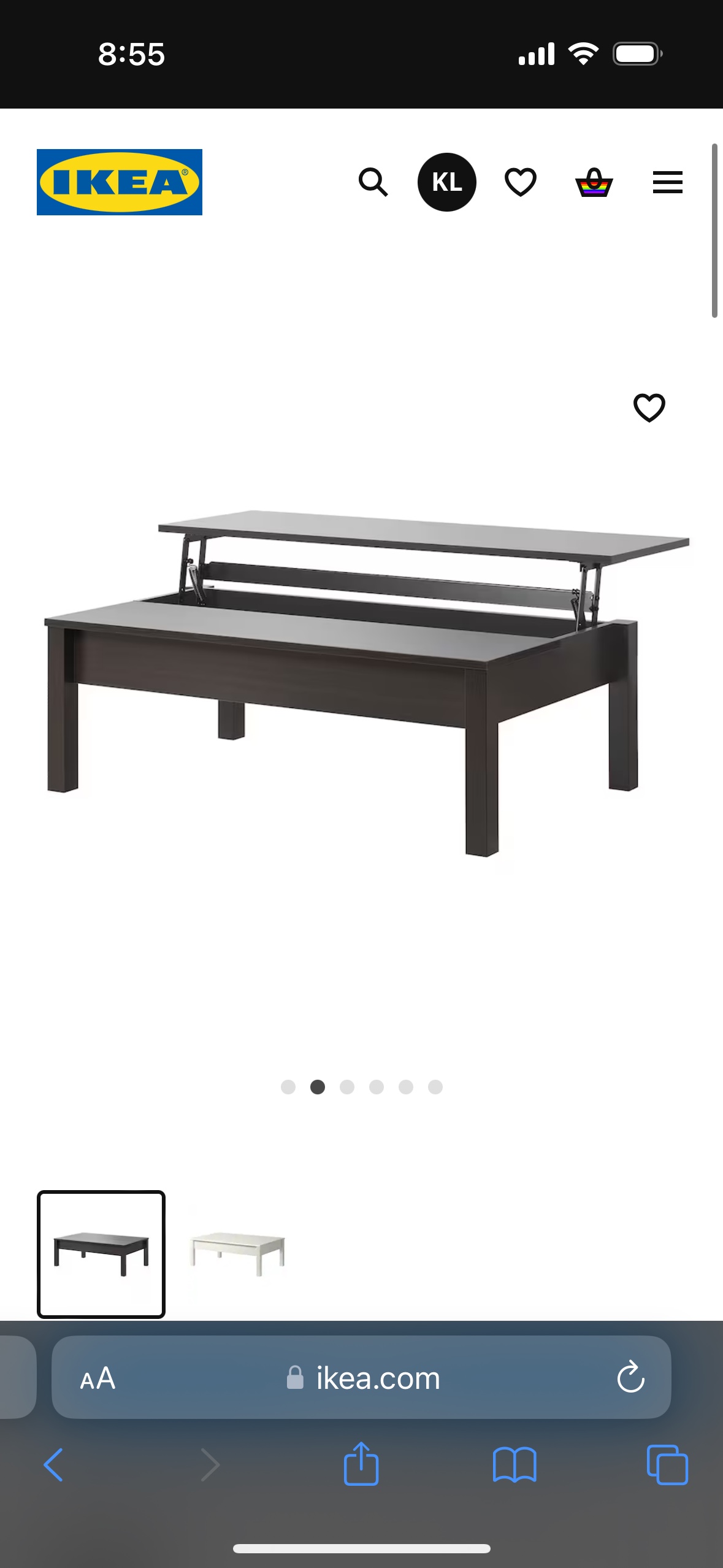The height and width of the screenshot is (1568, 723).
Task: Go back to the previous page
Action: 54,1465
